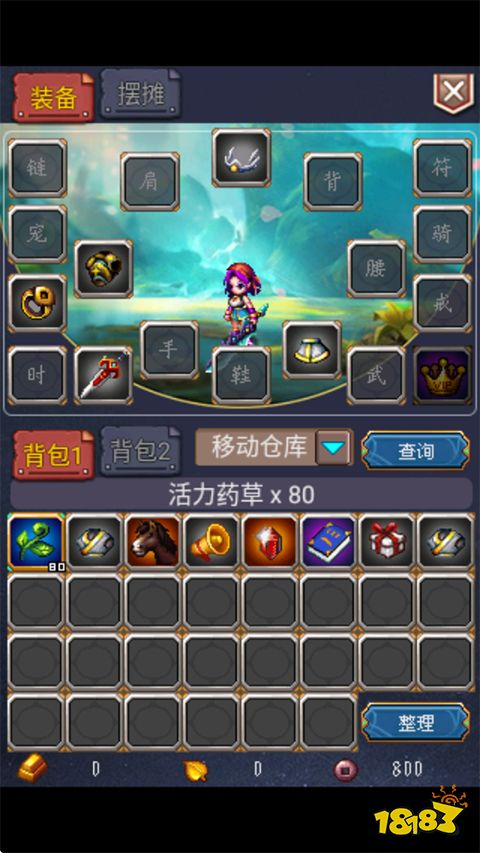The image size is (480, 853).
Task: Select the gift box item
Action: (x=386, y=542)
